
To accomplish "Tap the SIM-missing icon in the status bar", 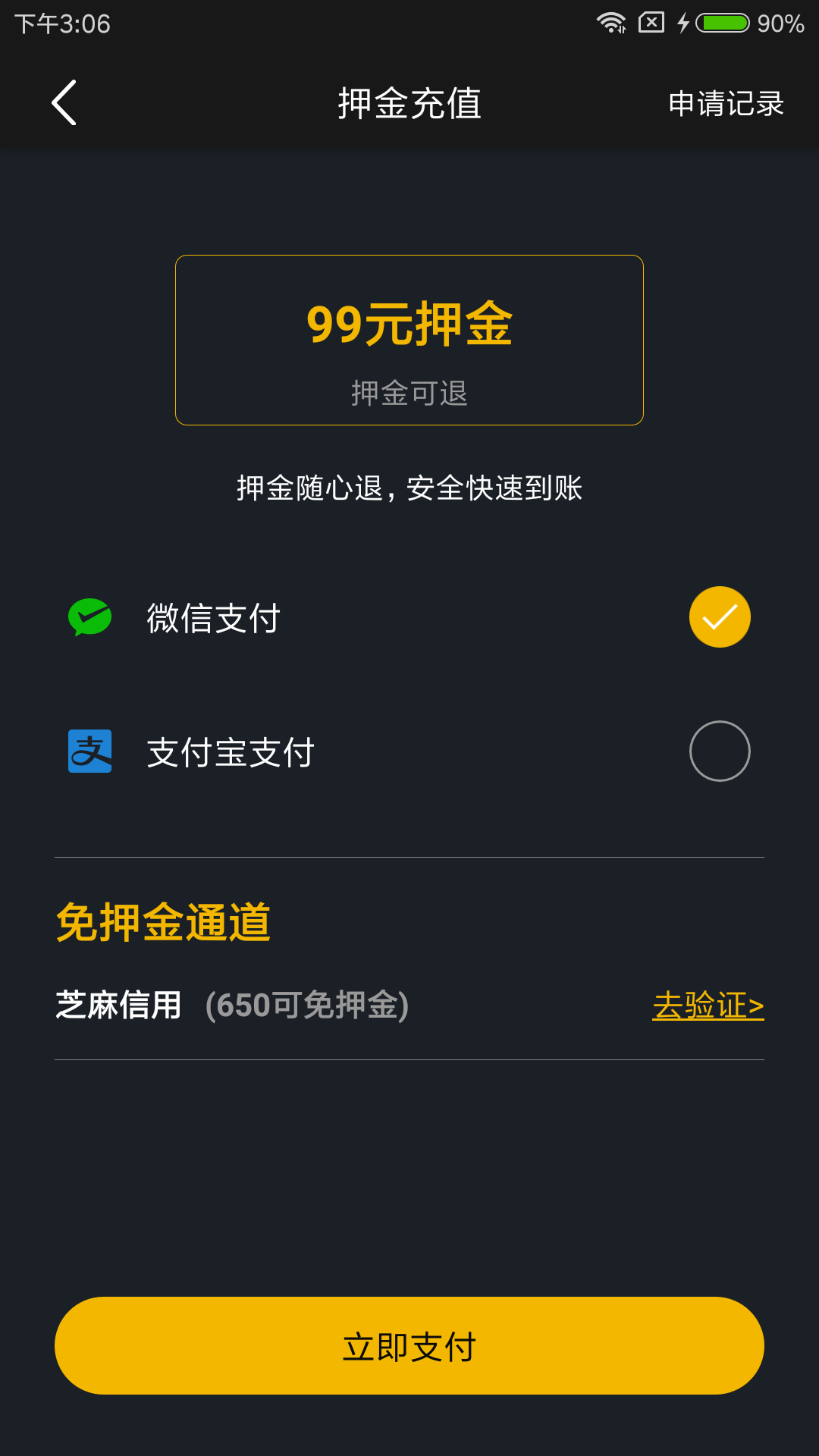I will [651, 23].
